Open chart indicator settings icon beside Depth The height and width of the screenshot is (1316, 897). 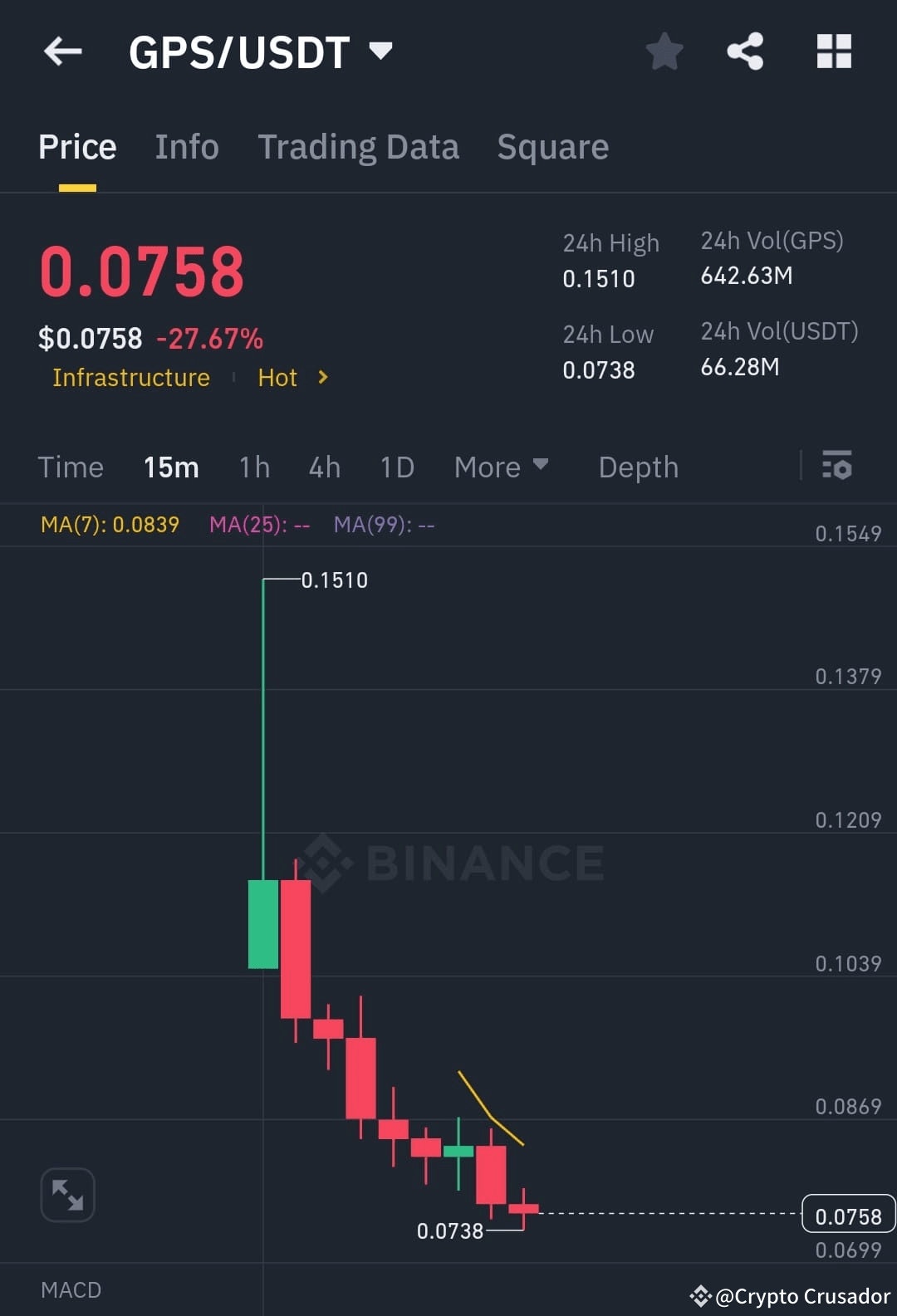[x=837, y=467]
